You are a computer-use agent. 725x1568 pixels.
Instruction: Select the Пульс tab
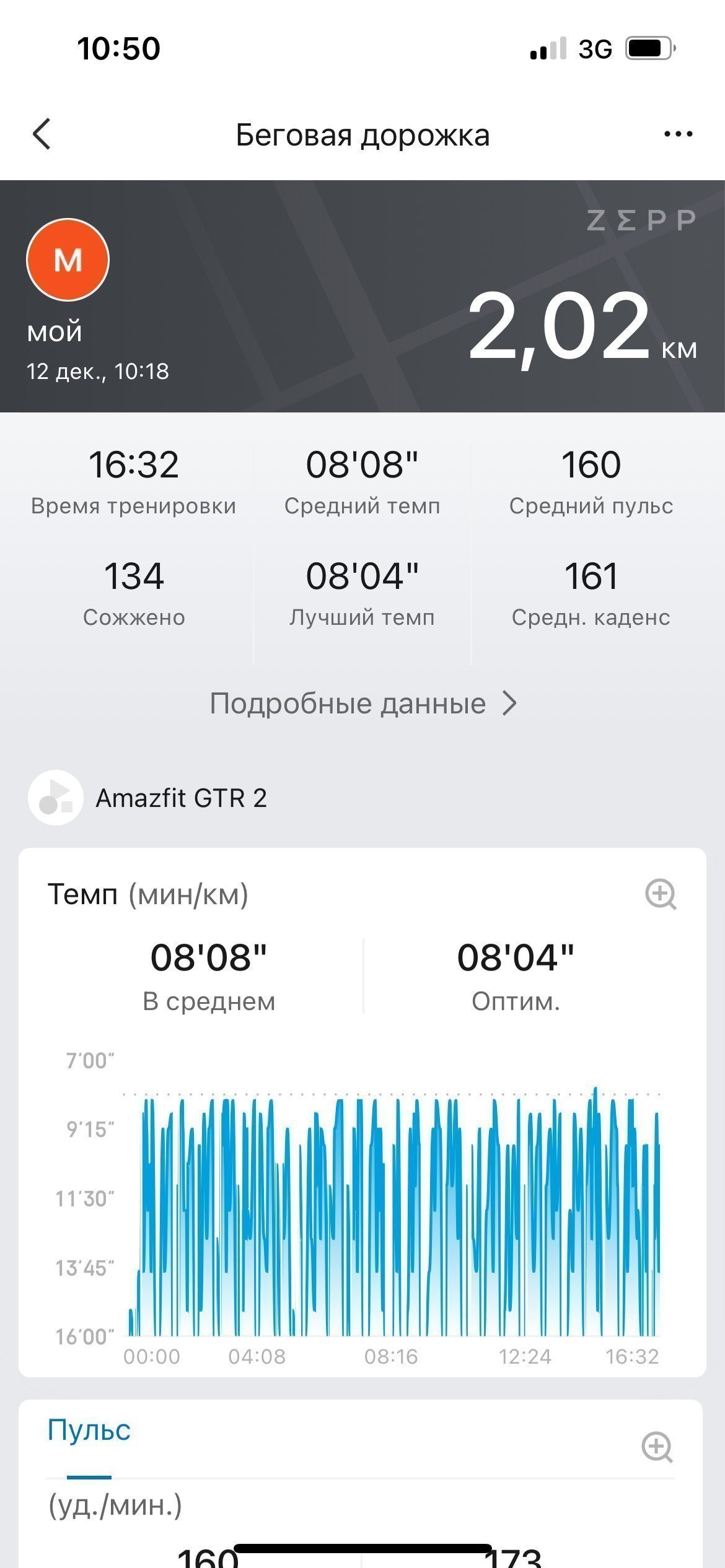coord(89,1431)
